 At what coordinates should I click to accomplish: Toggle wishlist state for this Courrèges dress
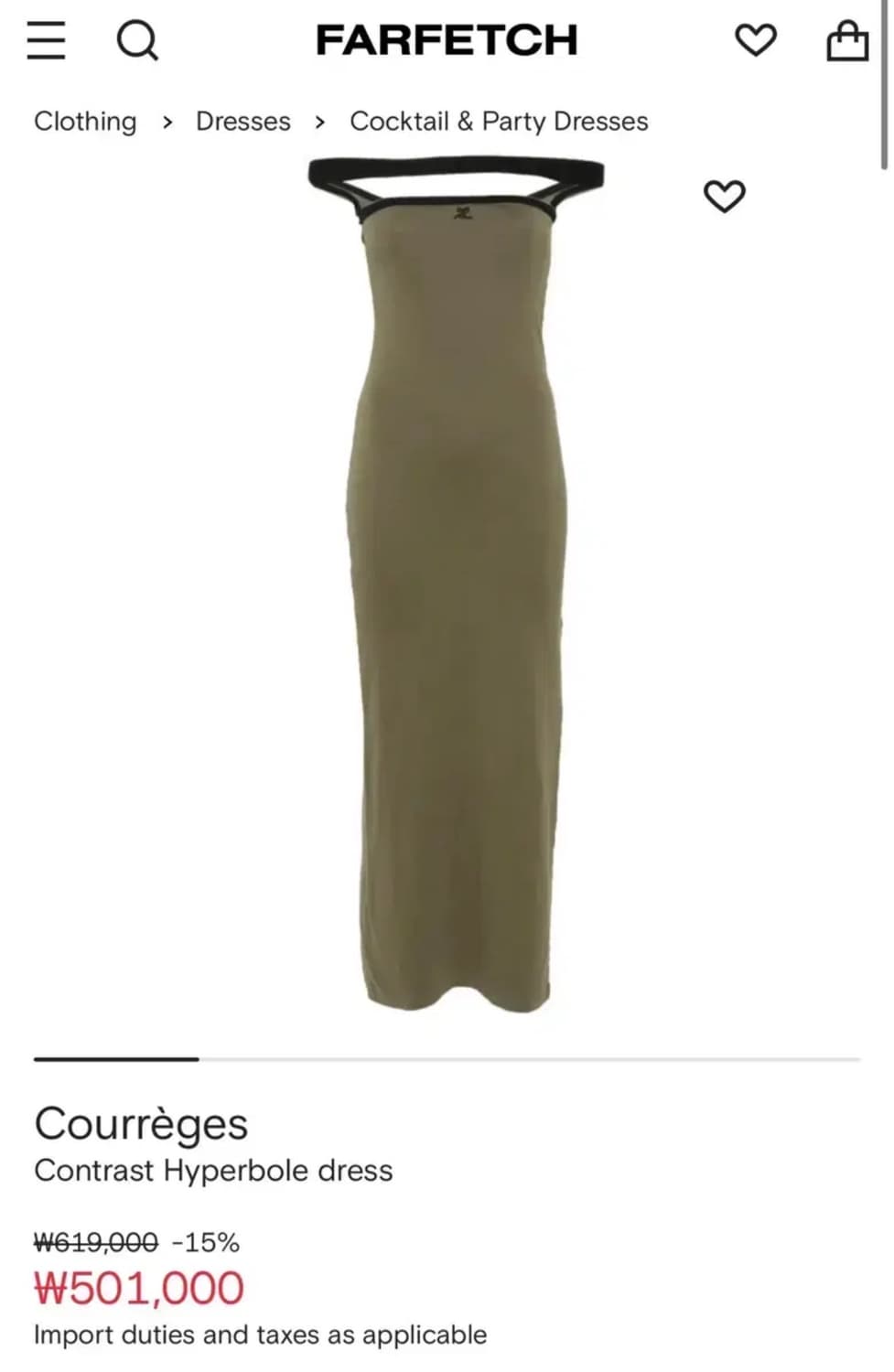724,196
